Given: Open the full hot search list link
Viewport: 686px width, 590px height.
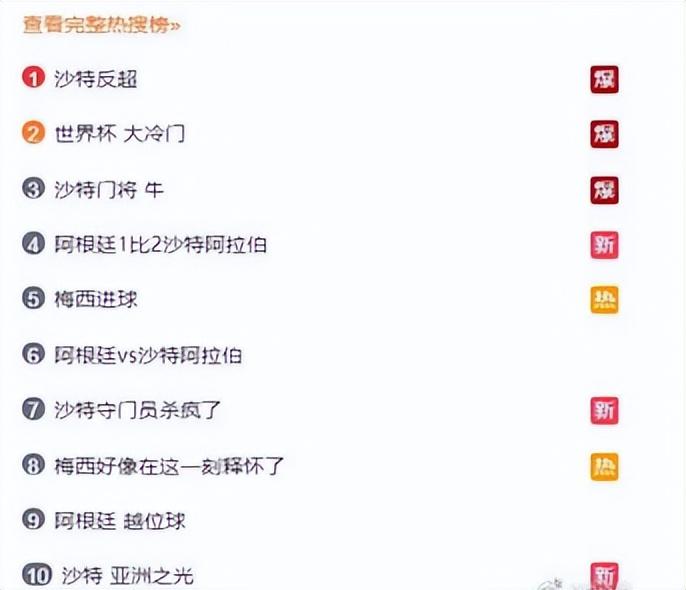Looking at the screenshot, I should [101, 24].
